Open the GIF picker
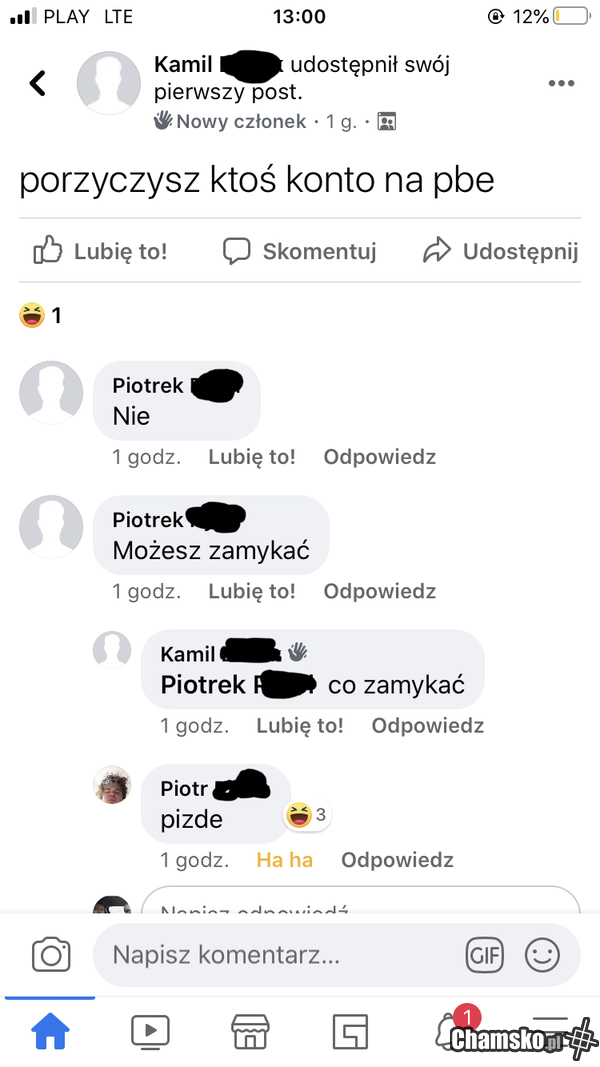This screenshot has height=1067, width=600. (484, 955)
